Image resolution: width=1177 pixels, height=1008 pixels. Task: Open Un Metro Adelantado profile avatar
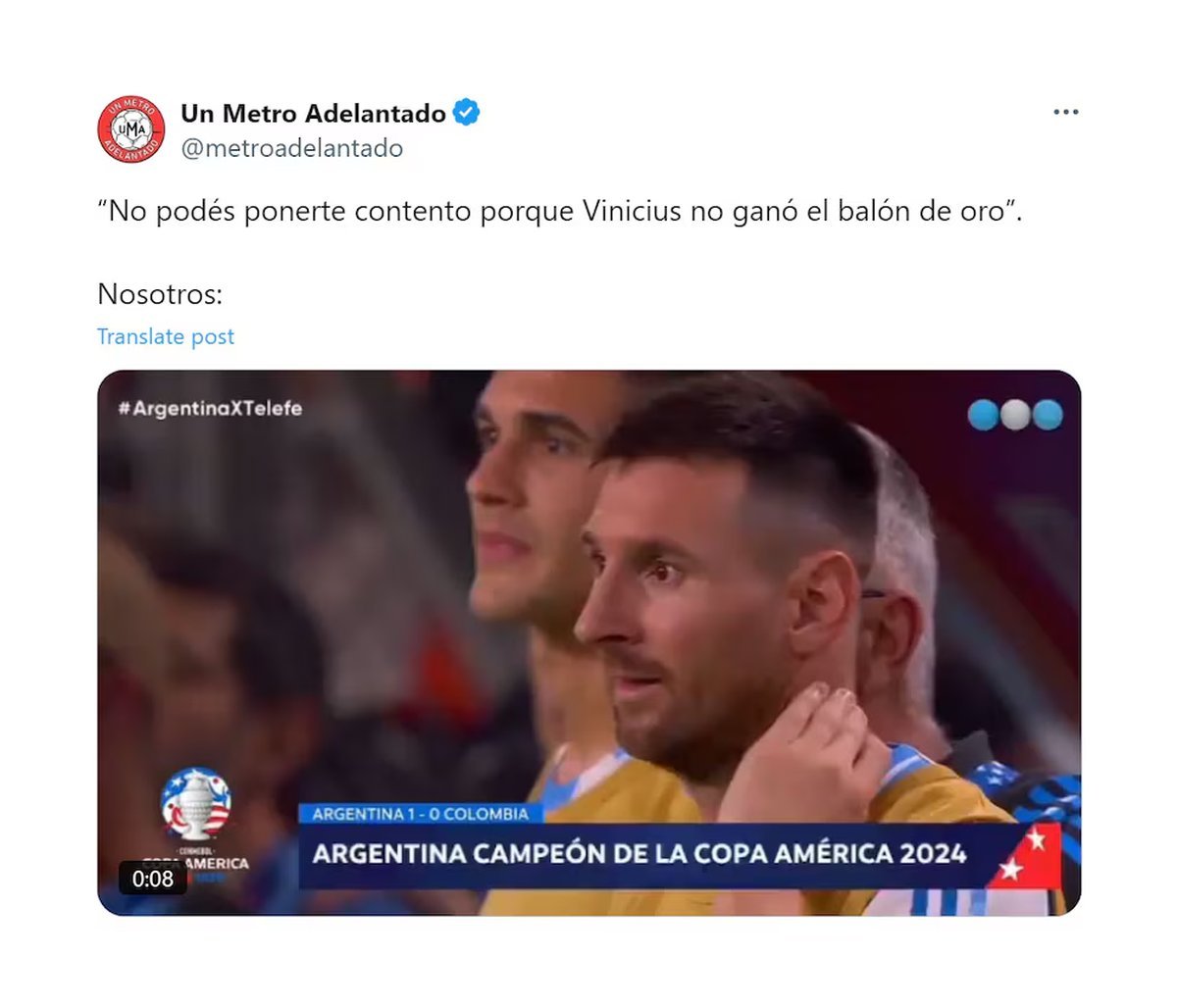tap(131, 129)
